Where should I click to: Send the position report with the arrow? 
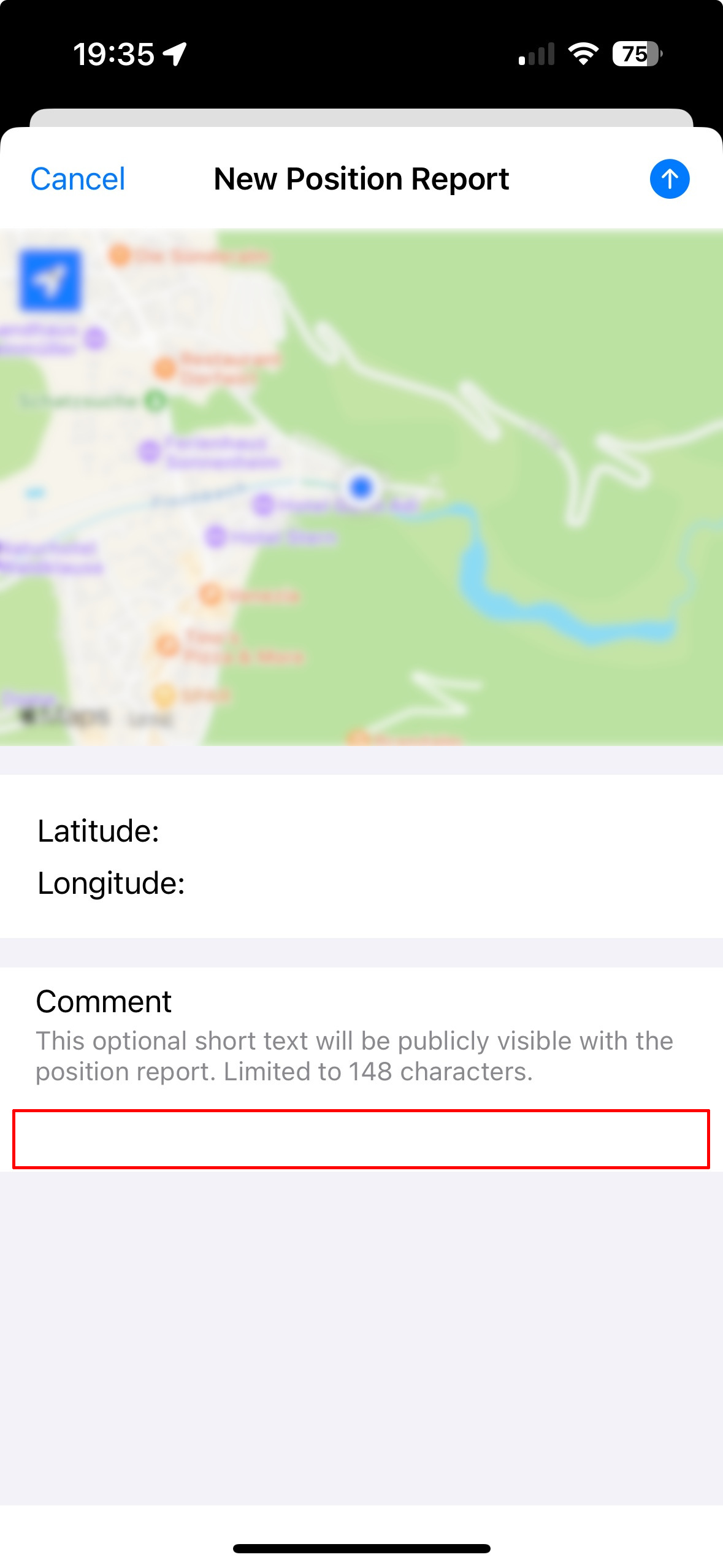669,179
